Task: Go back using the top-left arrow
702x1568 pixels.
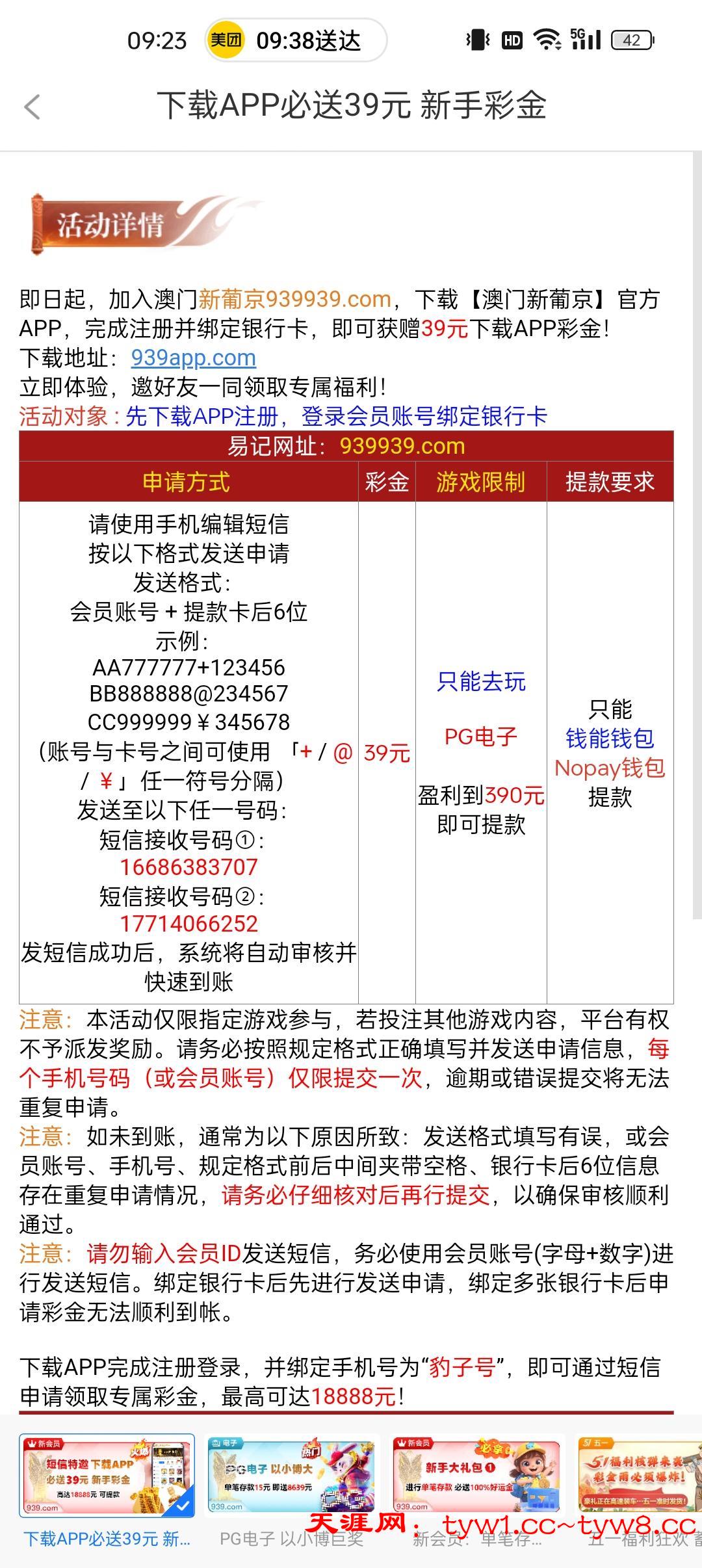Action: tap(32, 107)
